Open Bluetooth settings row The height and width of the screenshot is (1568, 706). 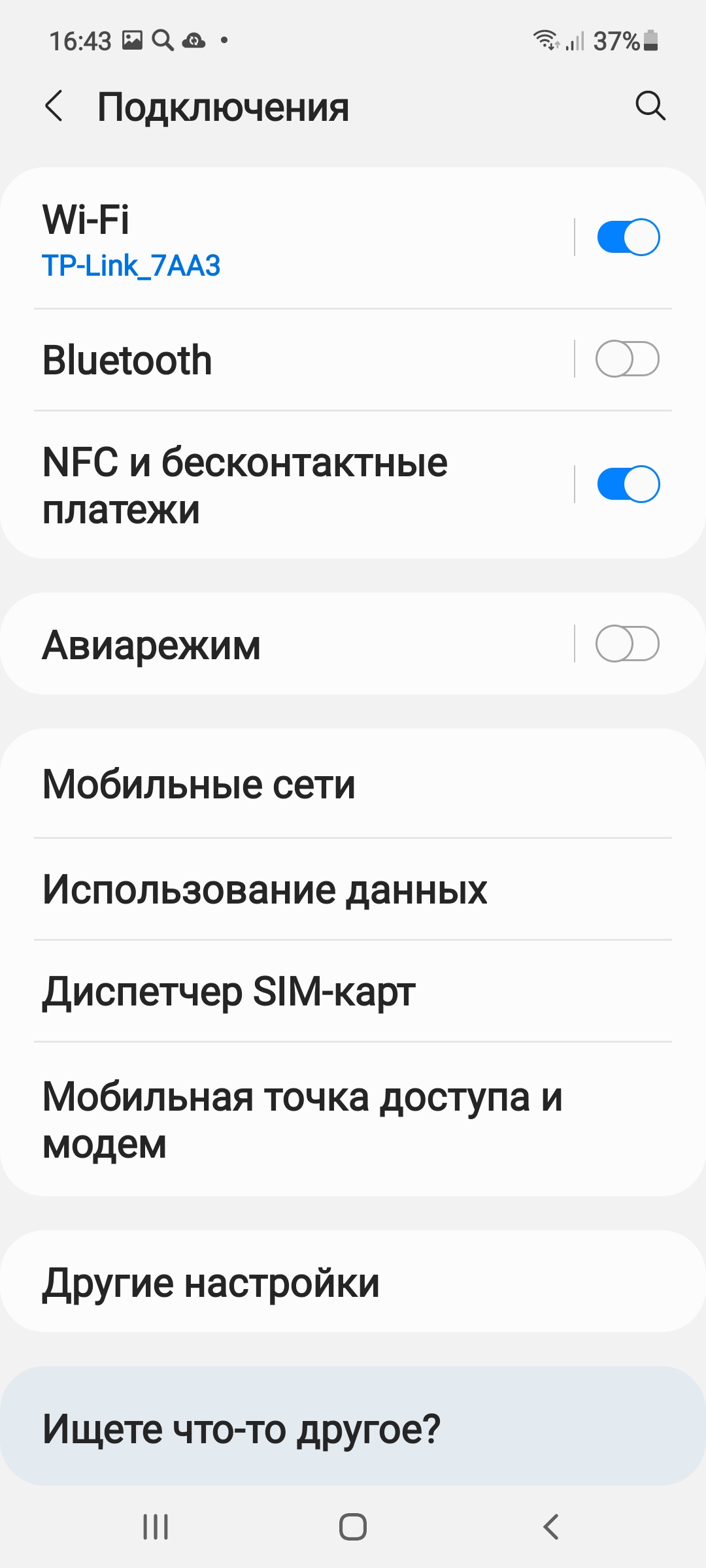(301, 360)
